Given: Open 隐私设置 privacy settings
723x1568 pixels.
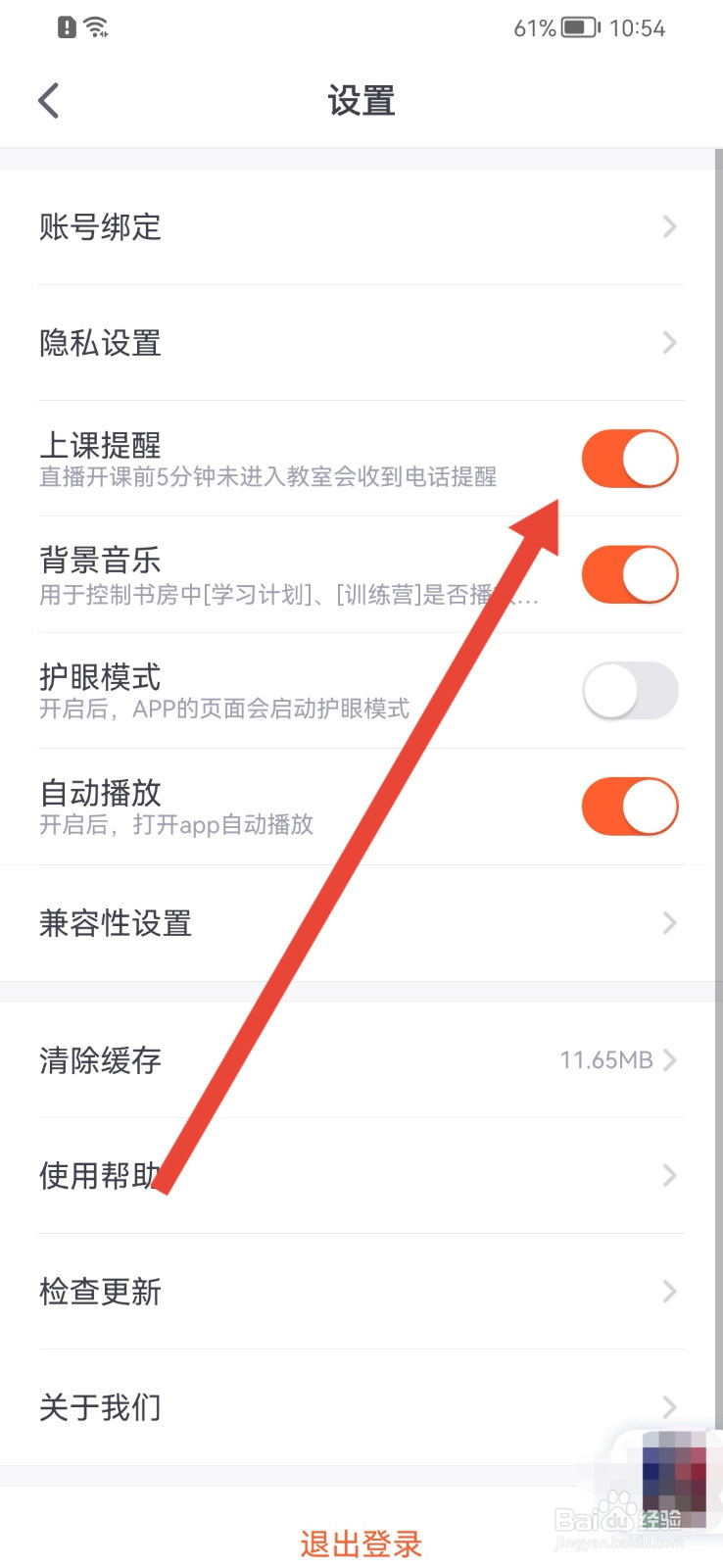Looking at the screenshot, I should pyautogui.click(x=361, y=343).
